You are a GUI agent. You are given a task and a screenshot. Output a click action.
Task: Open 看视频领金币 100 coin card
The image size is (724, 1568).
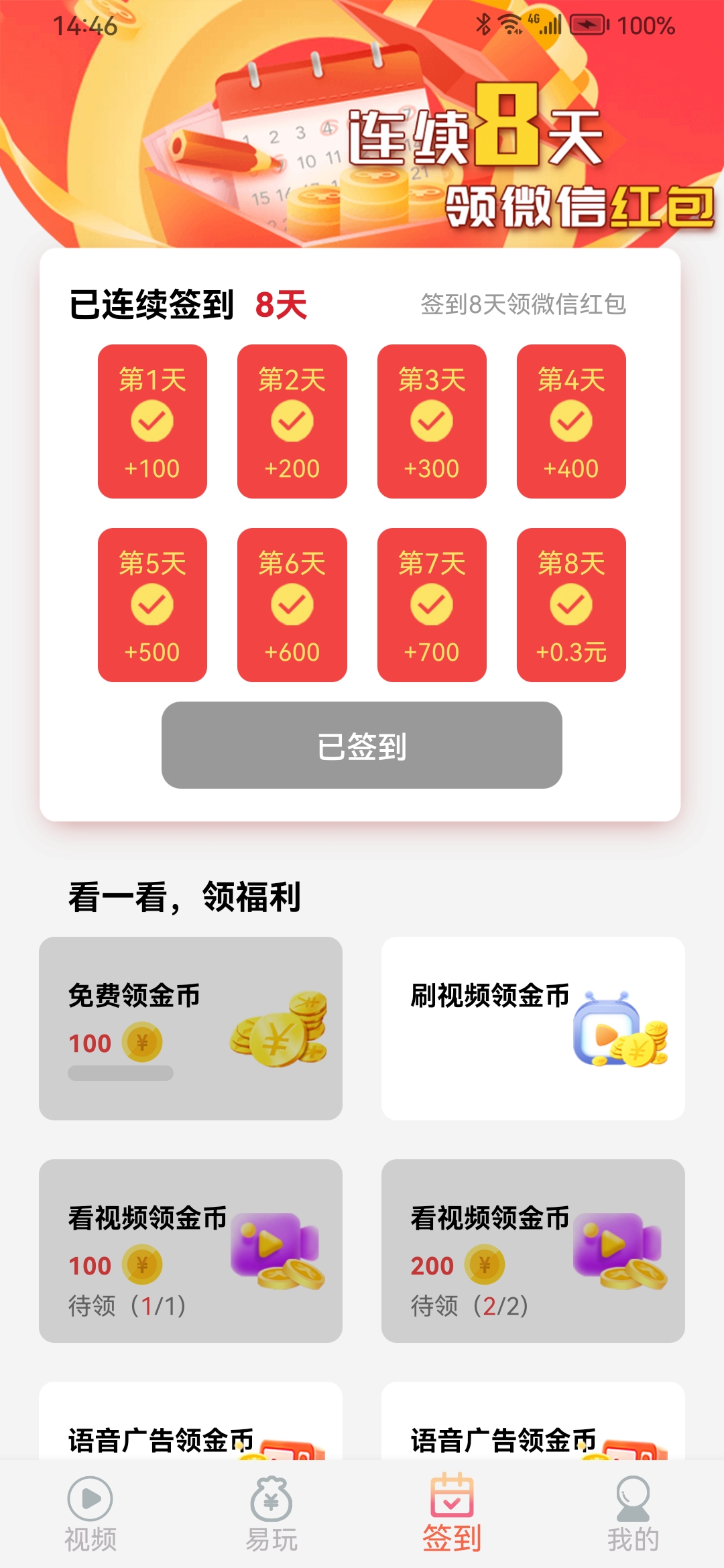pyautogui.click(x=190, y=1251)
